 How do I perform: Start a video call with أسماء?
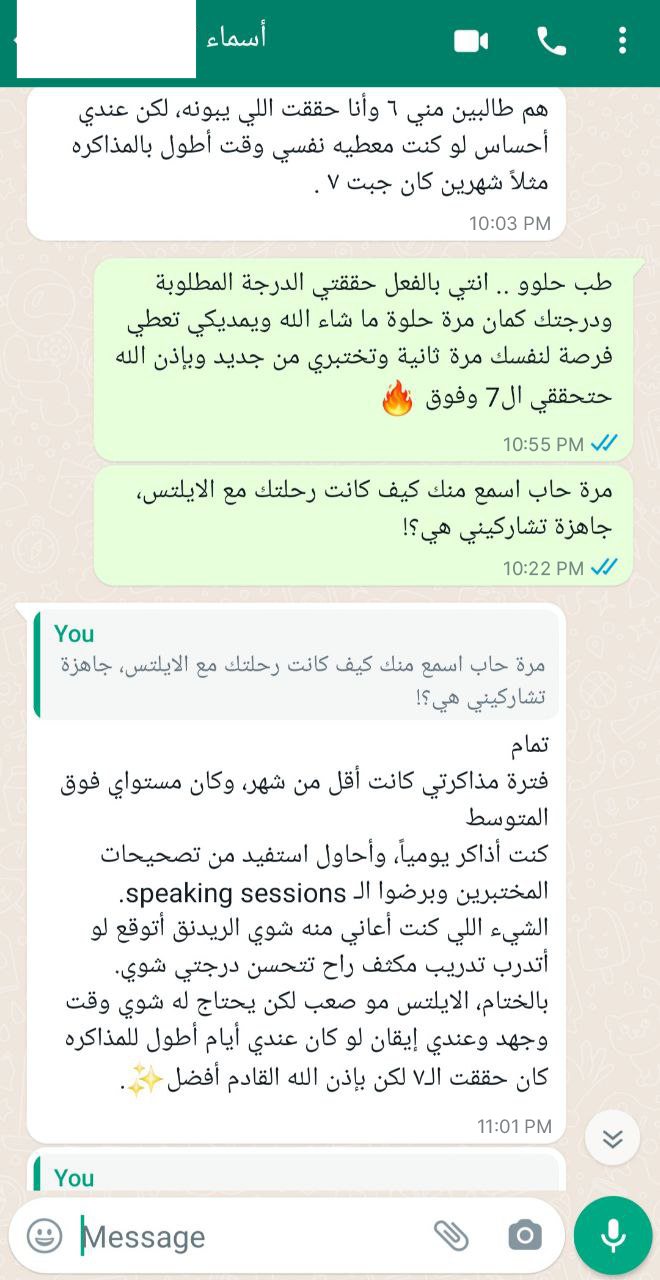tap(471, 41)
